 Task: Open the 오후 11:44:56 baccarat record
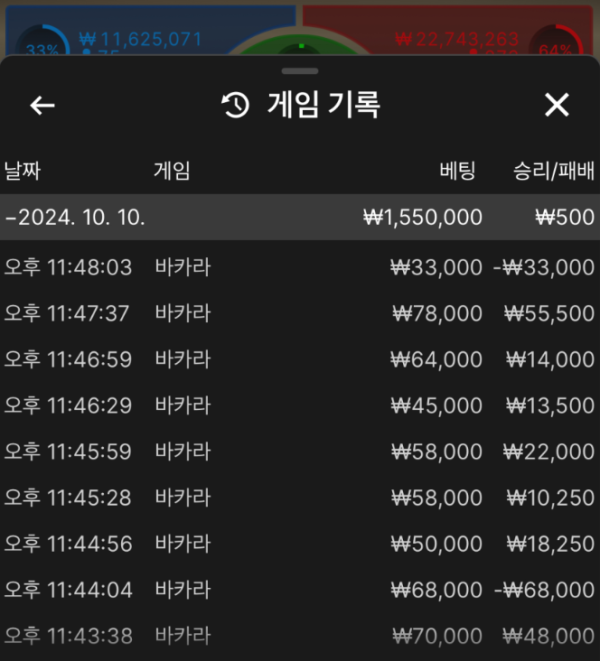[300, 543]
